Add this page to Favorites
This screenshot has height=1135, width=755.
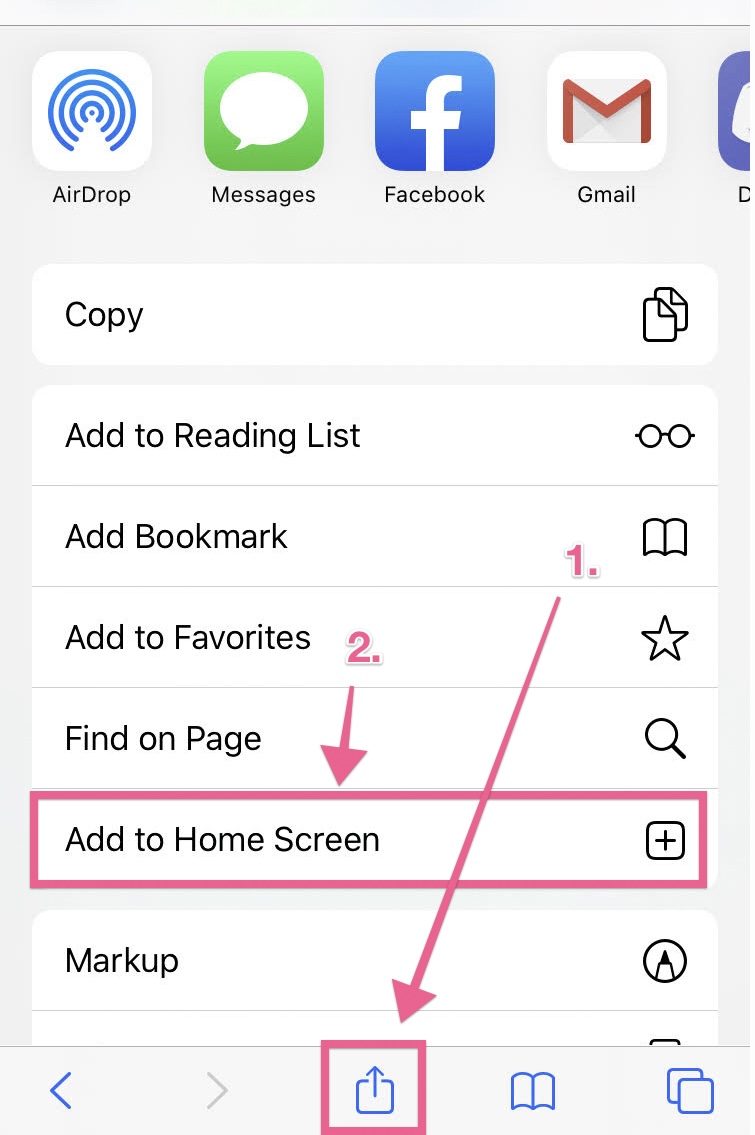(375, 638)
